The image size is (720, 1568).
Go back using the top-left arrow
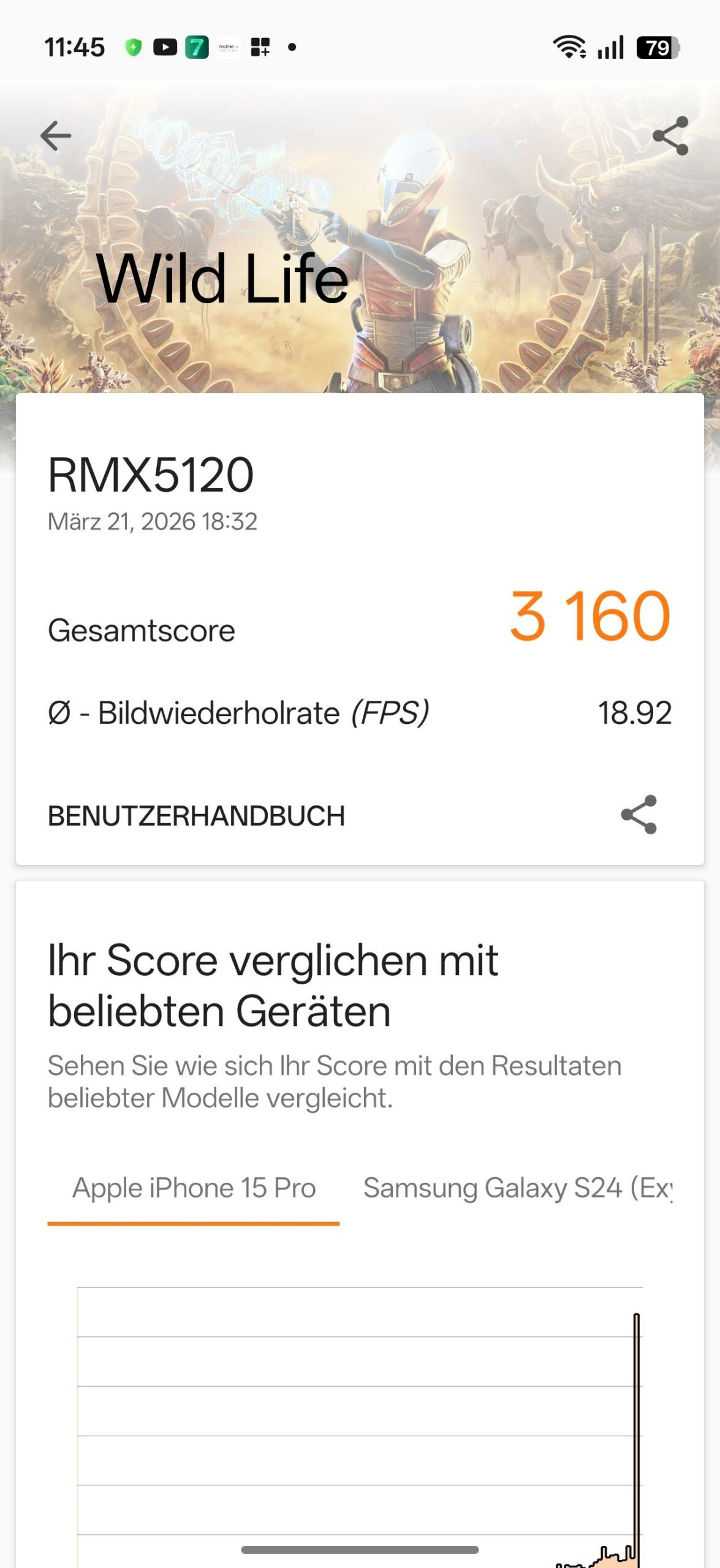(x=56, y=135)
